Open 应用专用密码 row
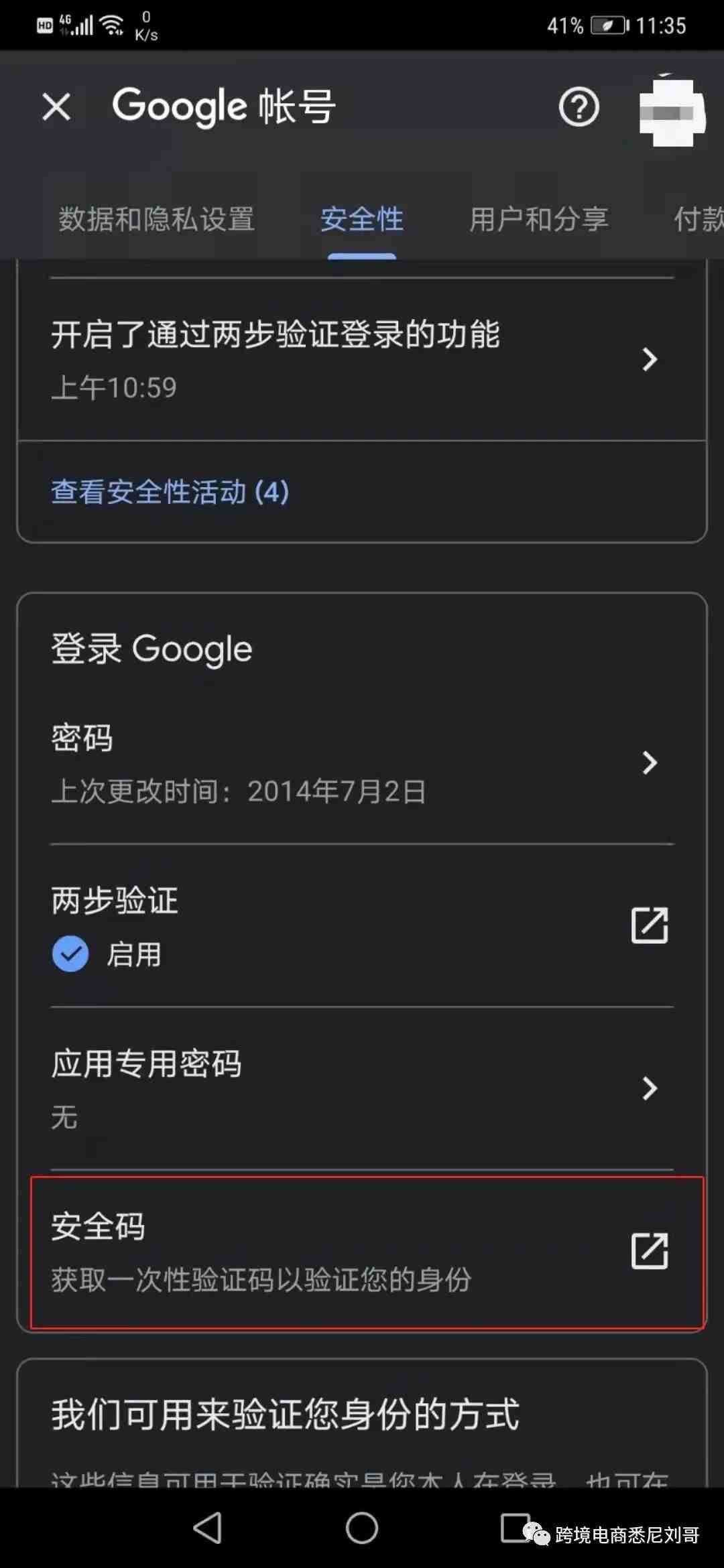Viewport: 724px width, 1568px height. point(362,1089)
